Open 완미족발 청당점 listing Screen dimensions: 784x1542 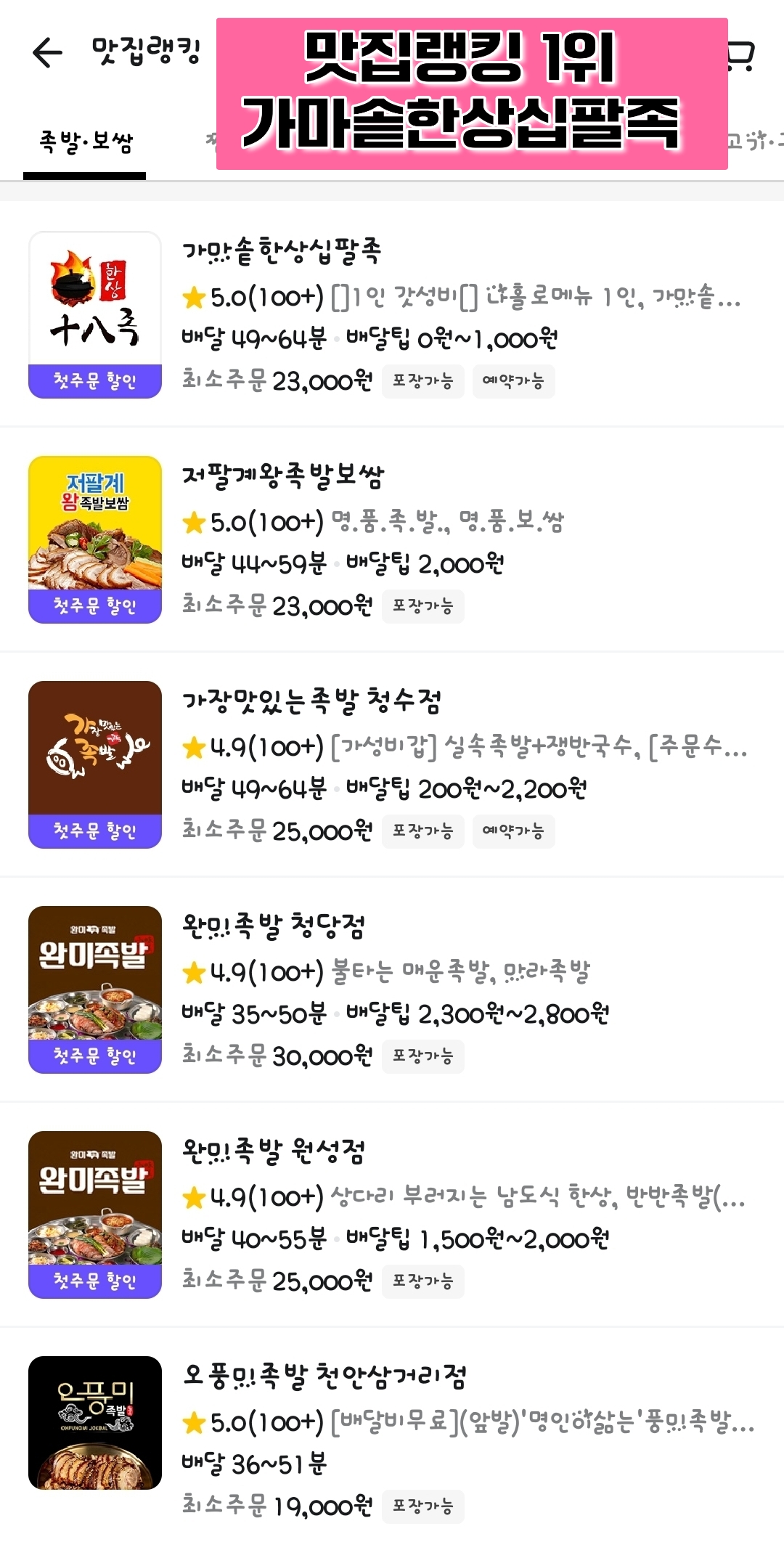point(274,926)
